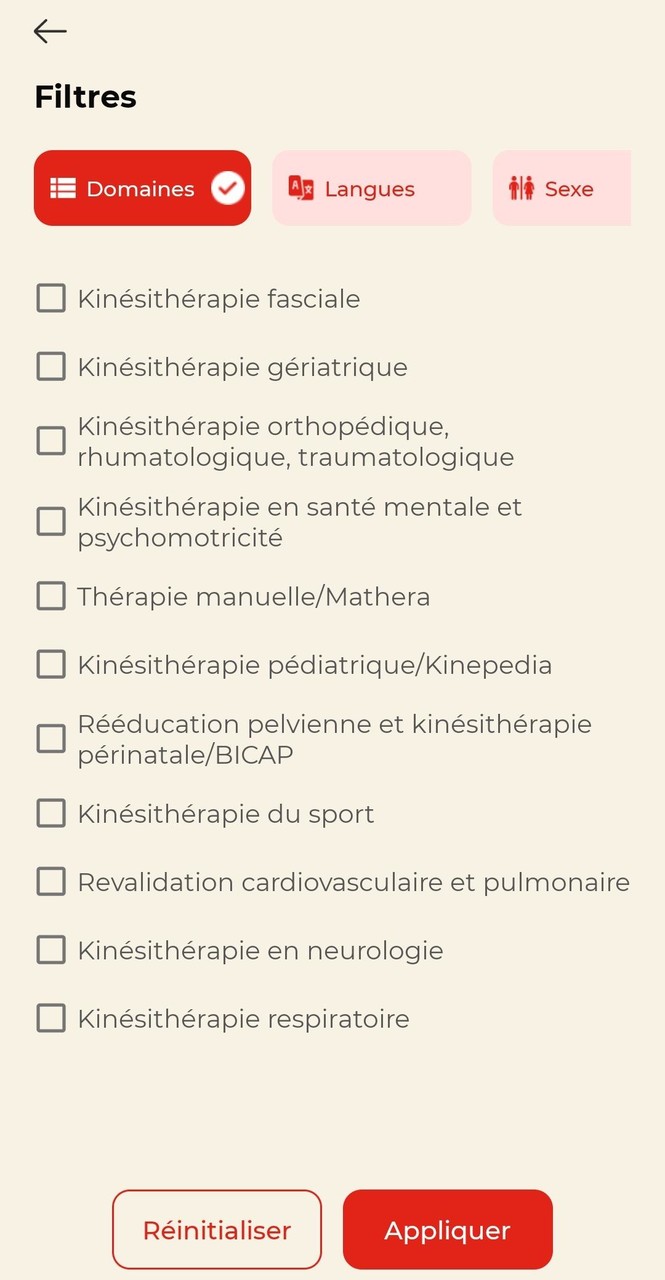Tick the Thérapie manuelle/Mathera checkbox
The image size is (665, 1280).
[51, 596]
